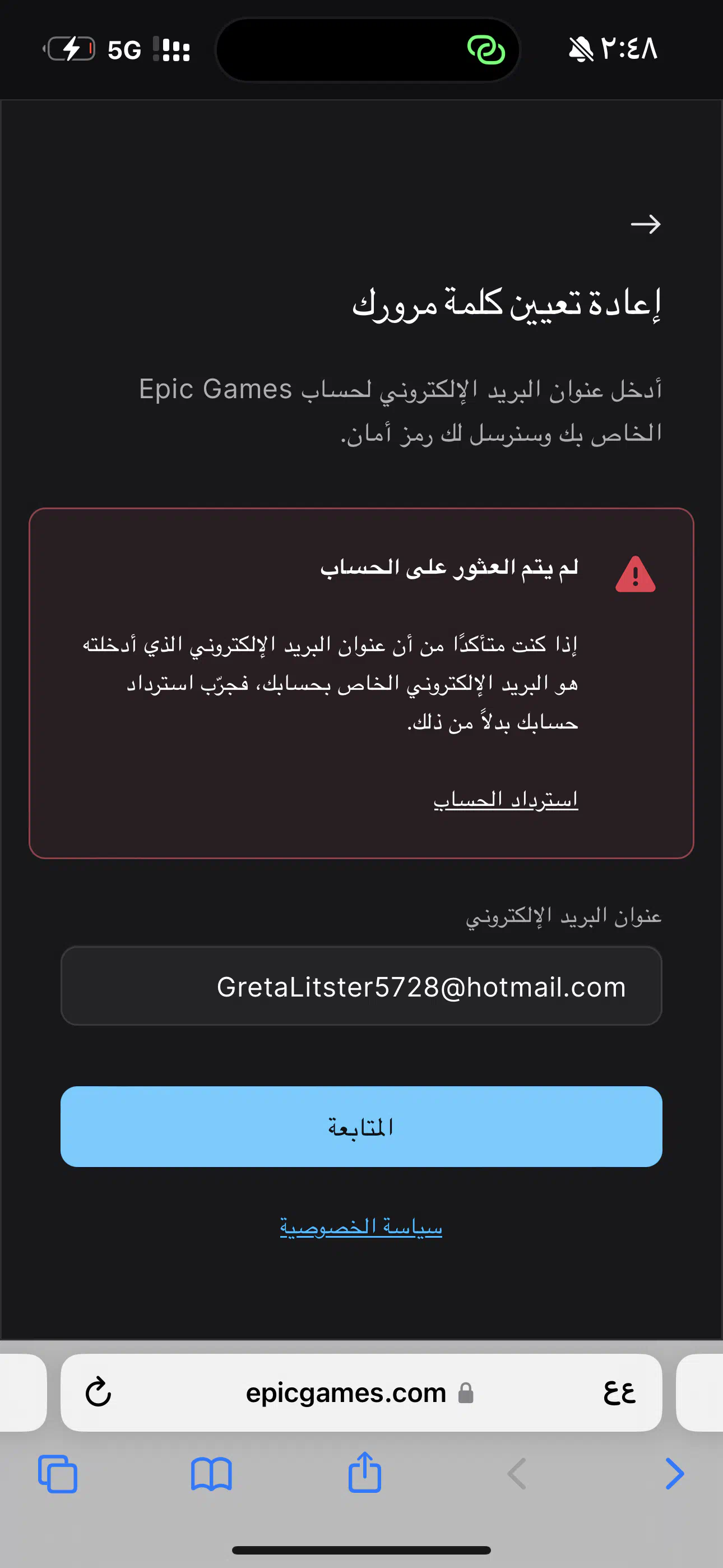Open the استرداد الحساب account recovery link
Image resolution: width=723 pixels, height=1568 pixels.
(506, 799)
